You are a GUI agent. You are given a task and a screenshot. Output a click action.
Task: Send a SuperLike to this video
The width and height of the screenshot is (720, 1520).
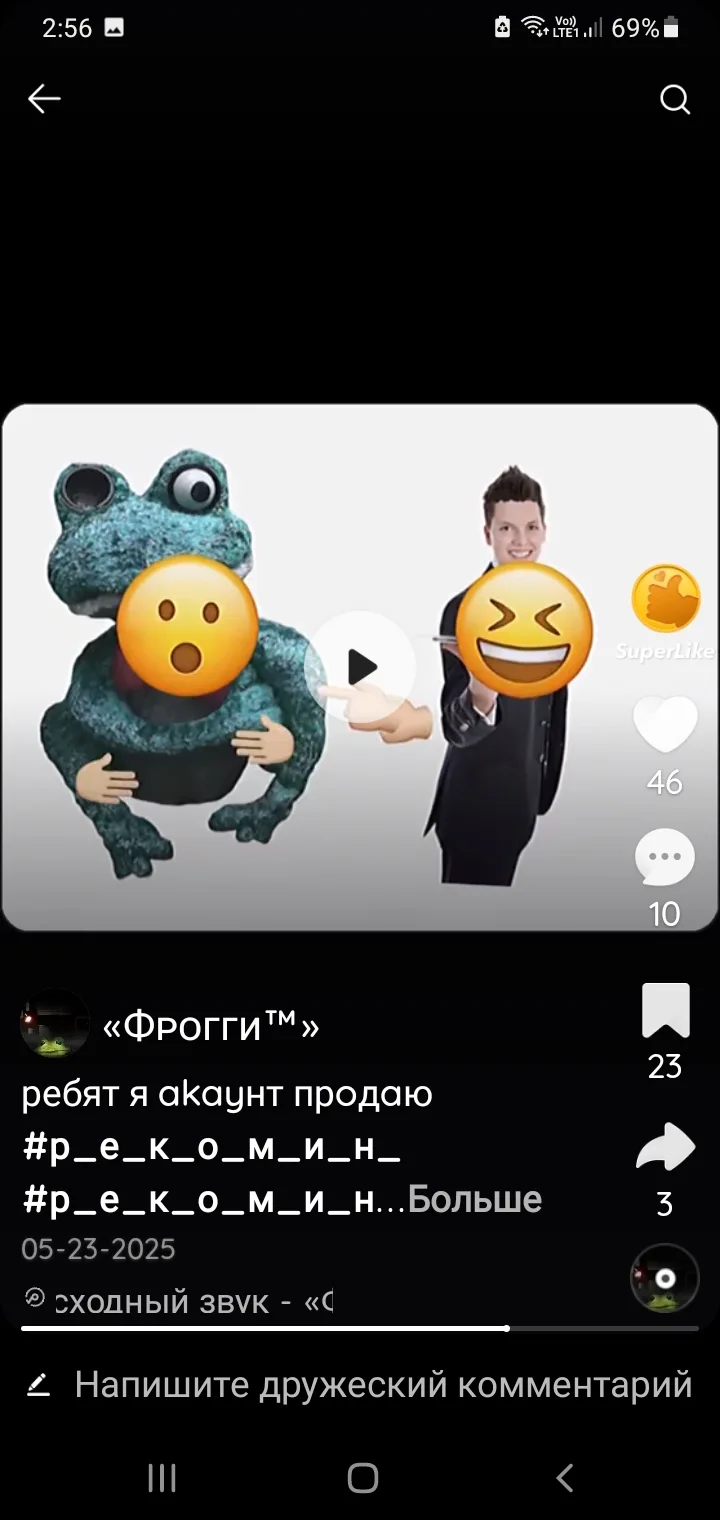(666, 600)
